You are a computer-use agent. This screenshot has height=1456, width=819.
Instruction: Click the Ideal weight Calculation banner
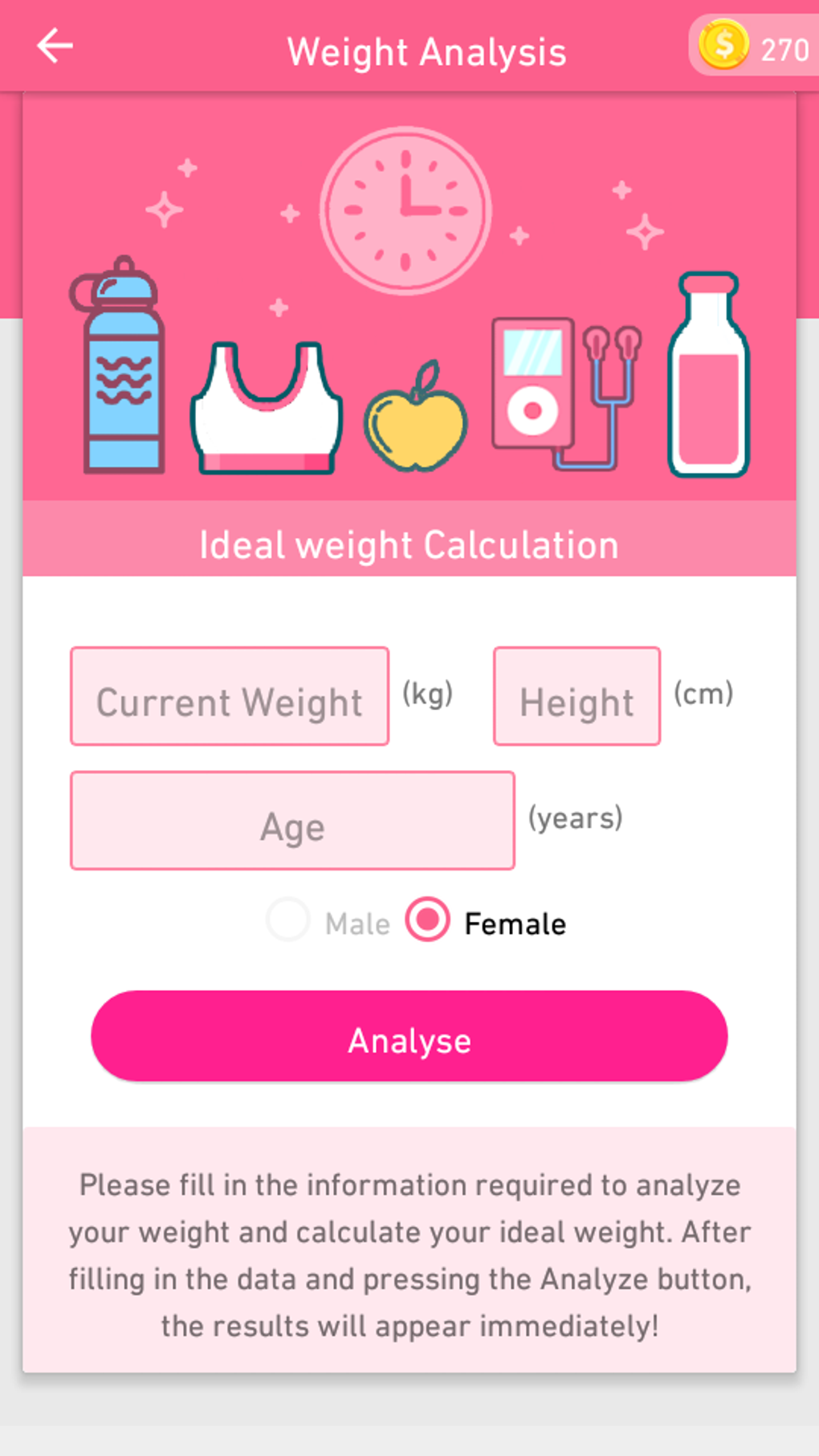[x=409, y=544]
